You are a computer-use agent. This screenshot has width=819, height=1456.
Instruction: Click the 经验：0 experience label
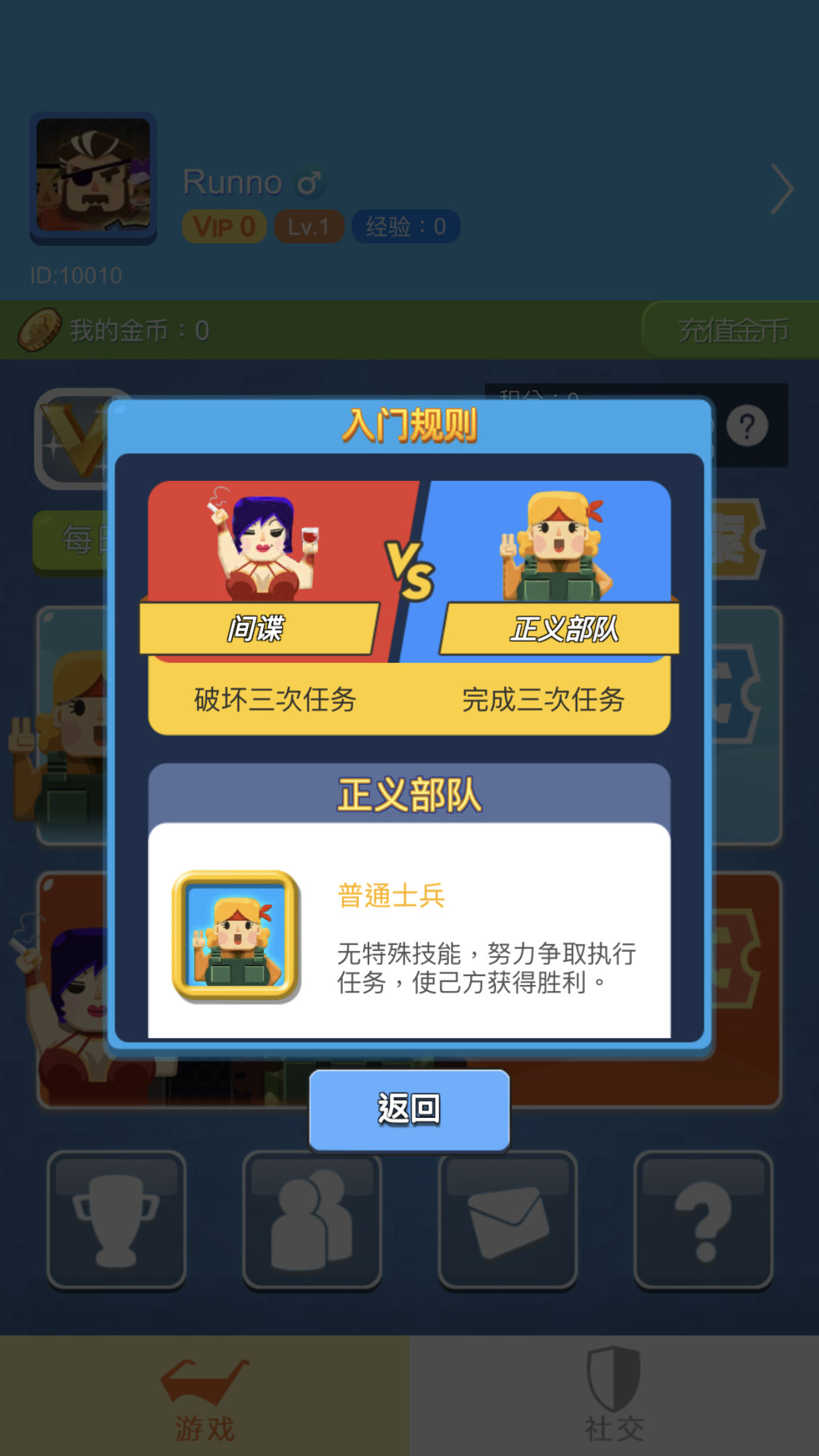coord(406,227)
